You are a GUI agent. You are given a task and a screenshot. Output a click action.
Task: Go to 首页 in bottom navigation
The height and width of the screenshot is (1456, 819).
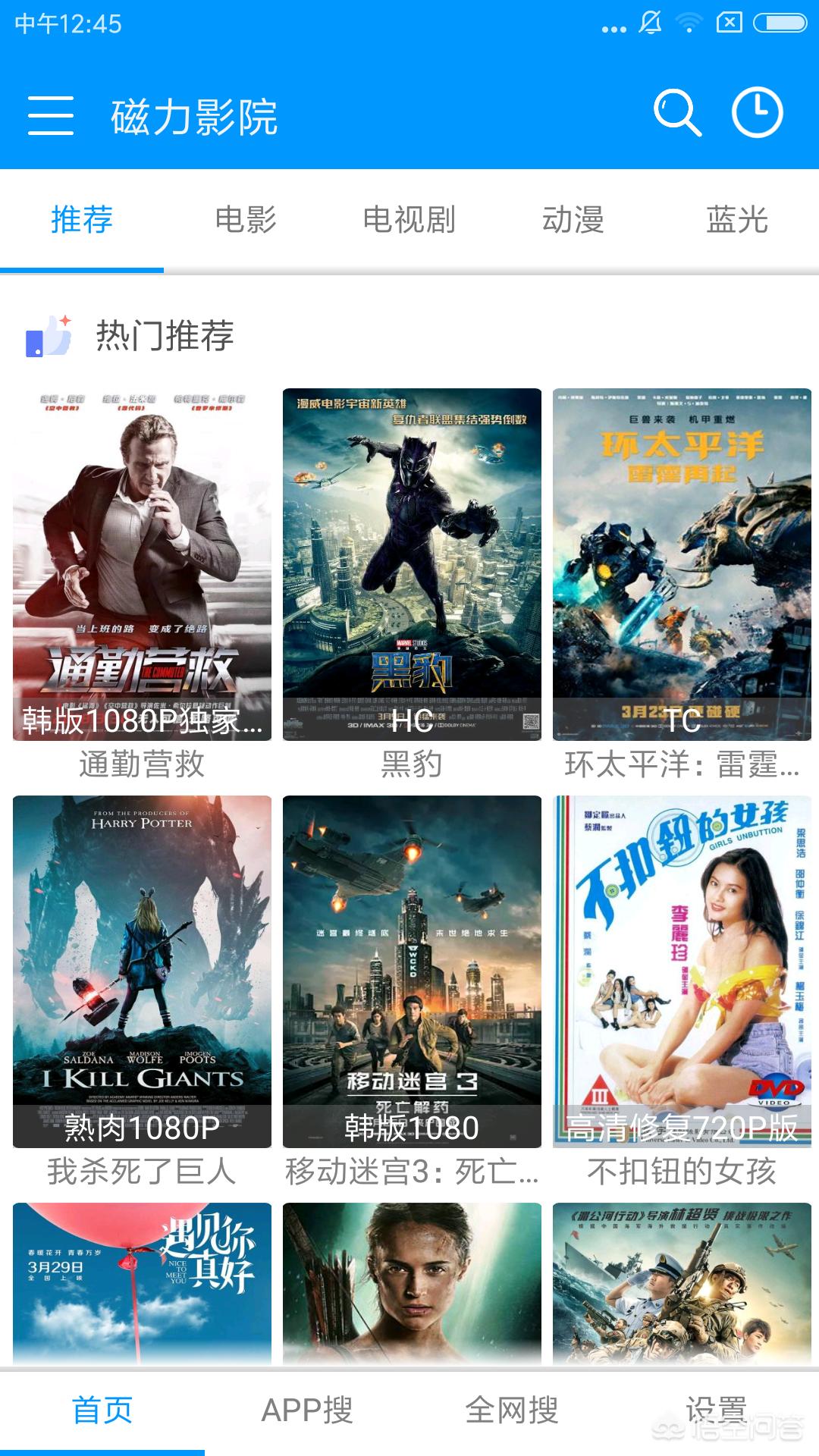click(102, 1410)
